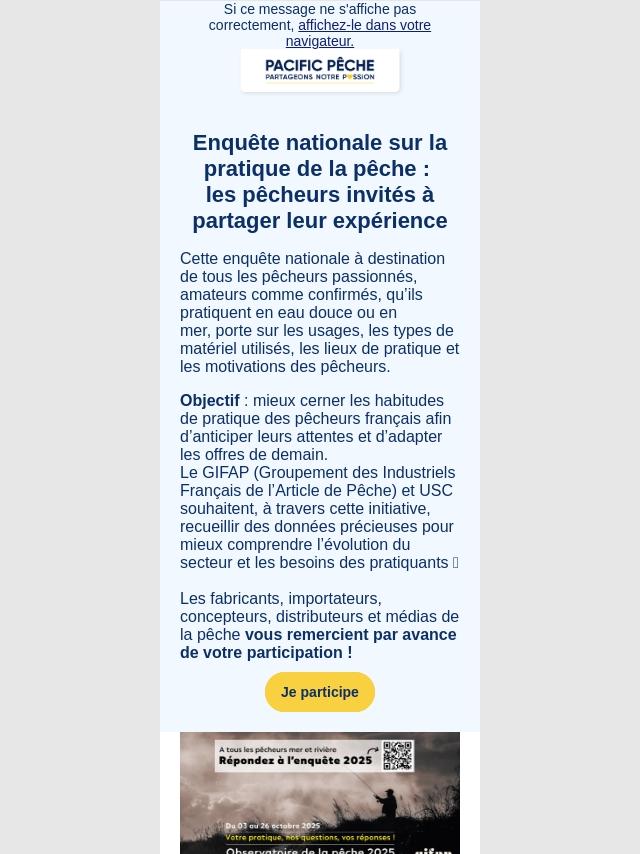This screenshot has height=854, width=640.
Task: Open the Pacific Pêche logo banner
Action: point(320,70)
